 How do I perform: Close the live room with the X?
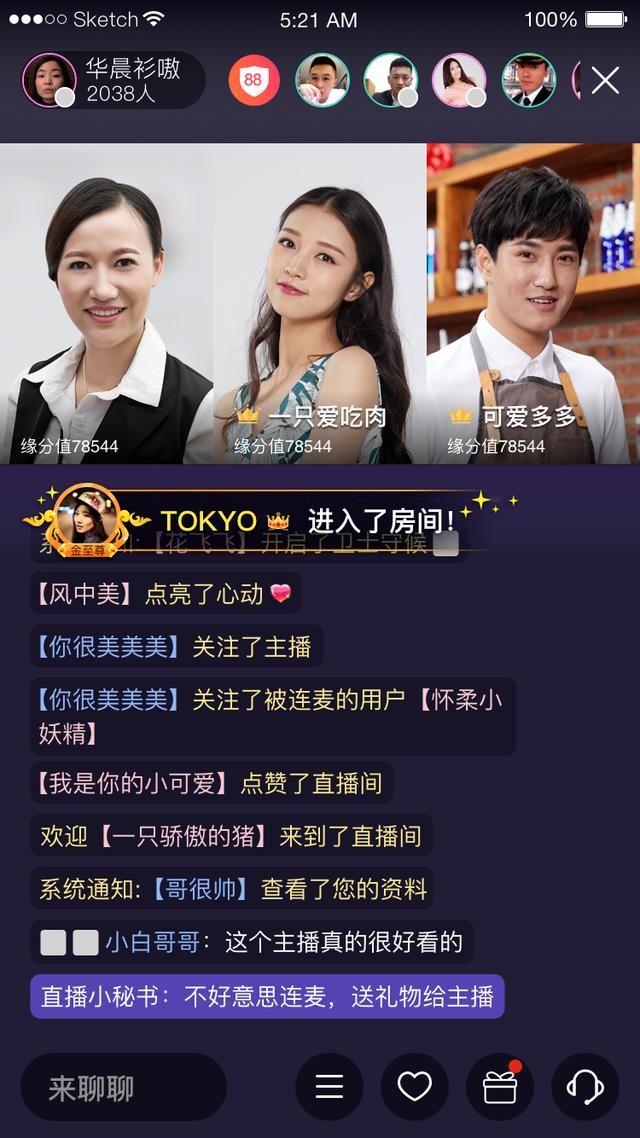click(x=605, y=80)
